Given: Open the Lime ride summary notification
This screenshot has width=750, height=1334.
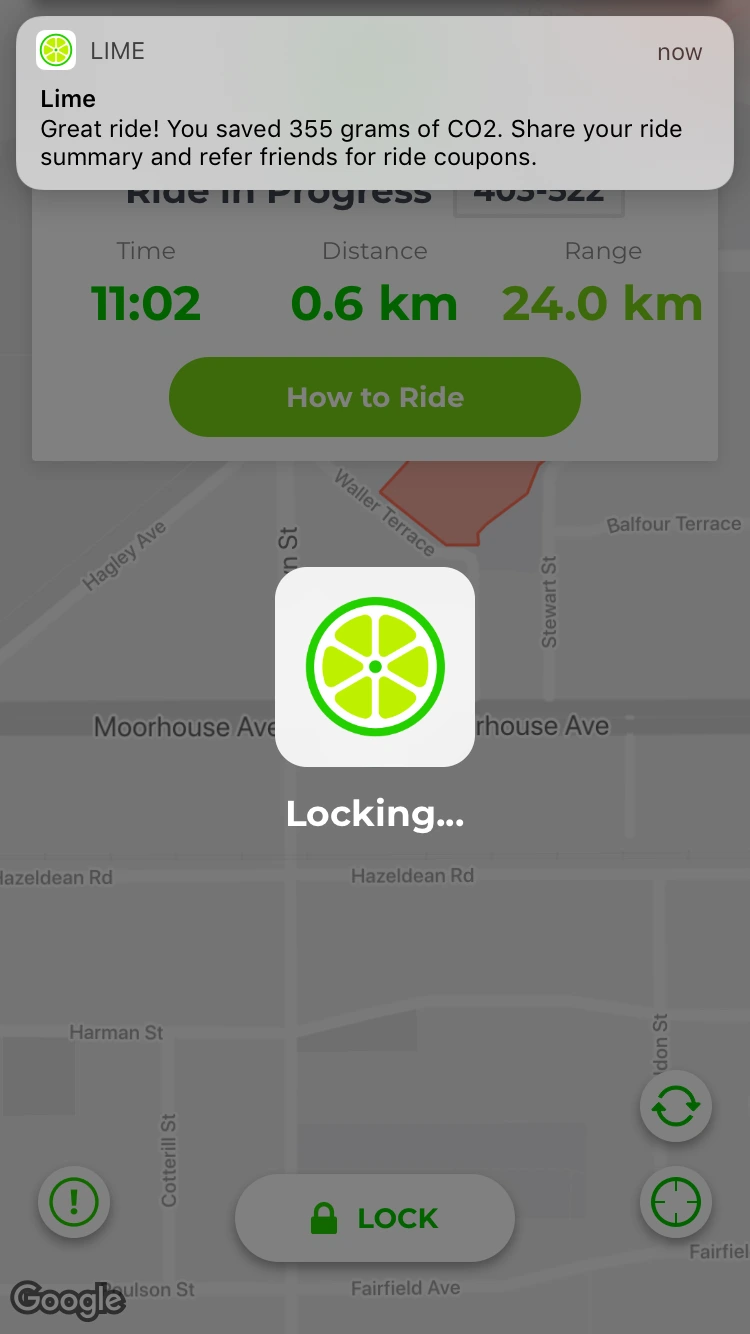Looking at the screenshot, I should [x=375, y=103].
